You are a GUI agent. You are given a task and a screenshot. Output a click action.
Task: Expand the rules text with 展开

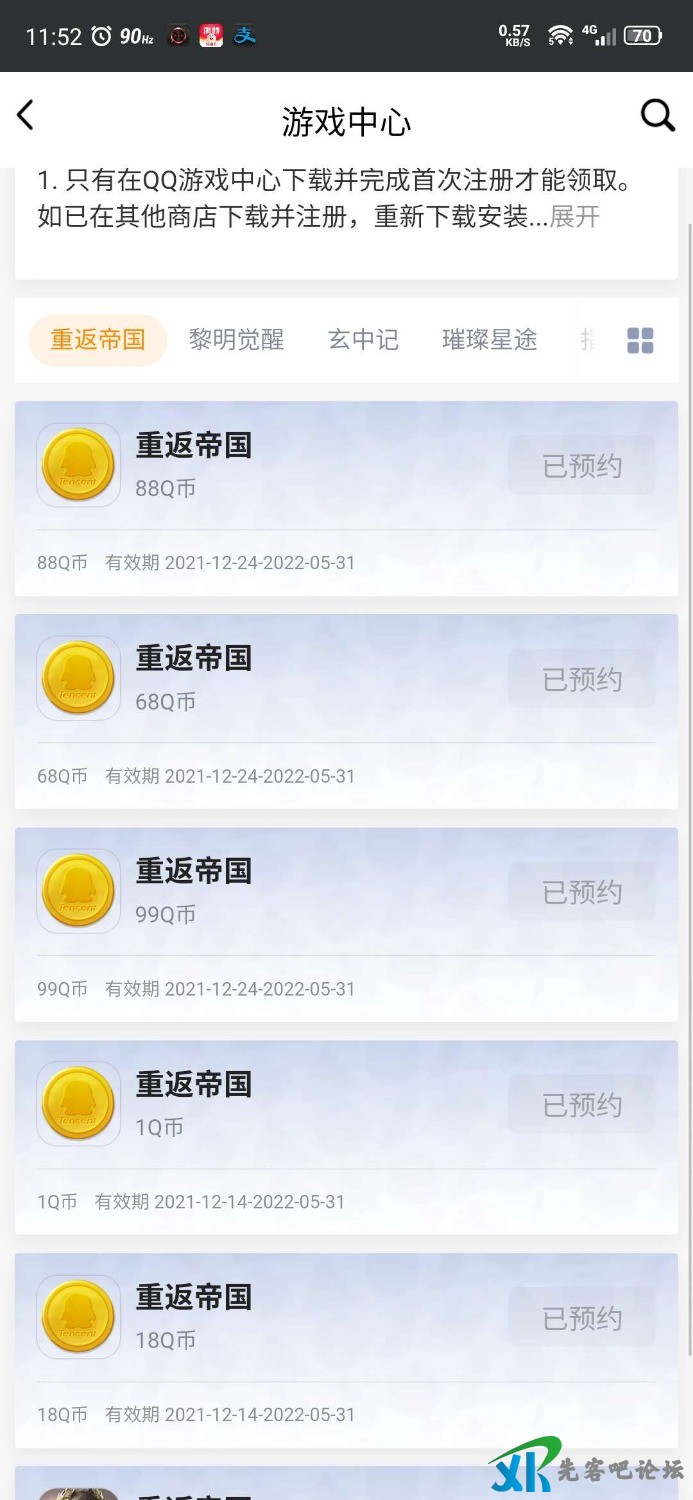(x=575, y=217)
